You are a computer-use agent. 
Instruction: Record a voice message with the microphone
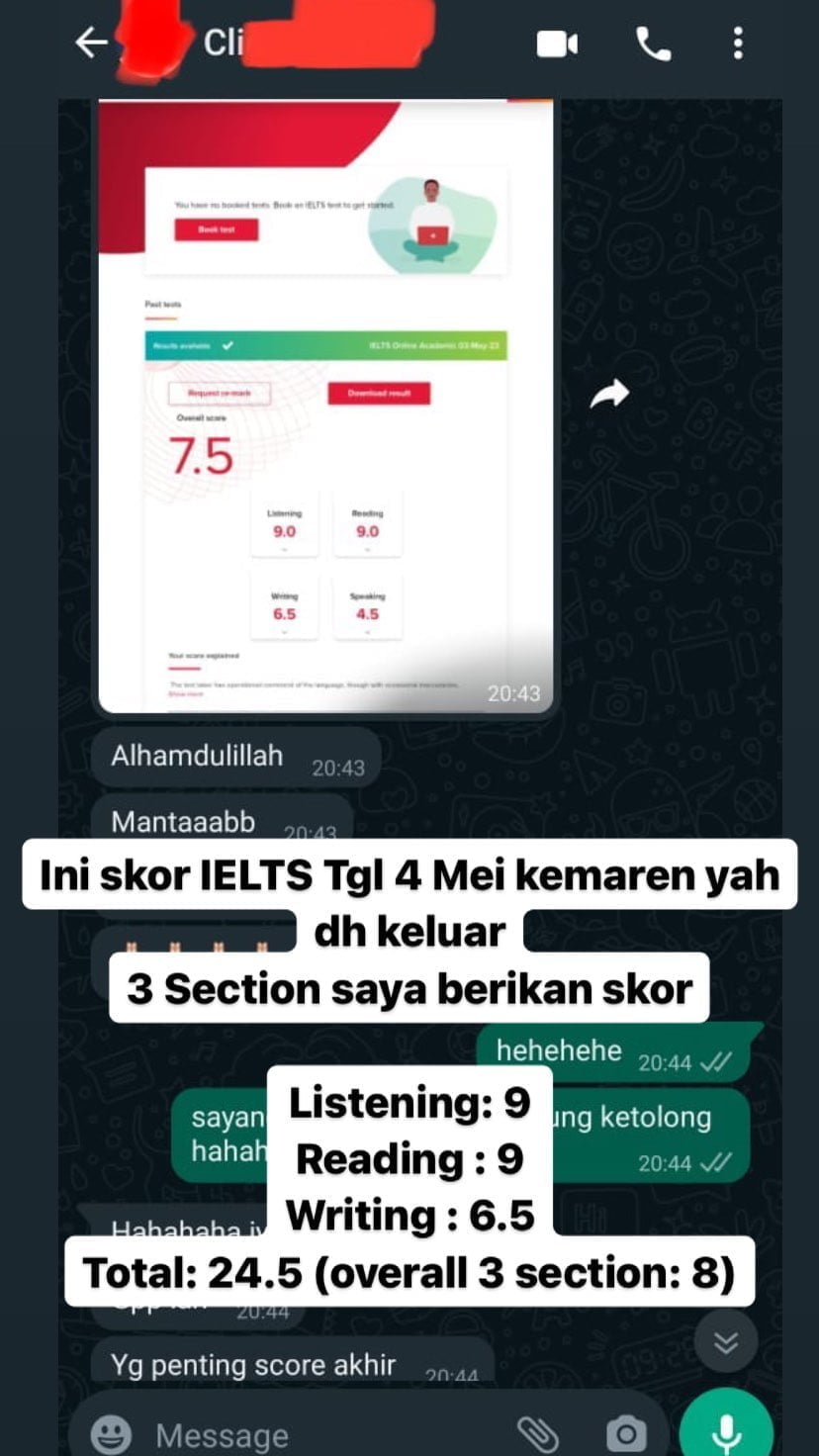[x=726, y=1431]
